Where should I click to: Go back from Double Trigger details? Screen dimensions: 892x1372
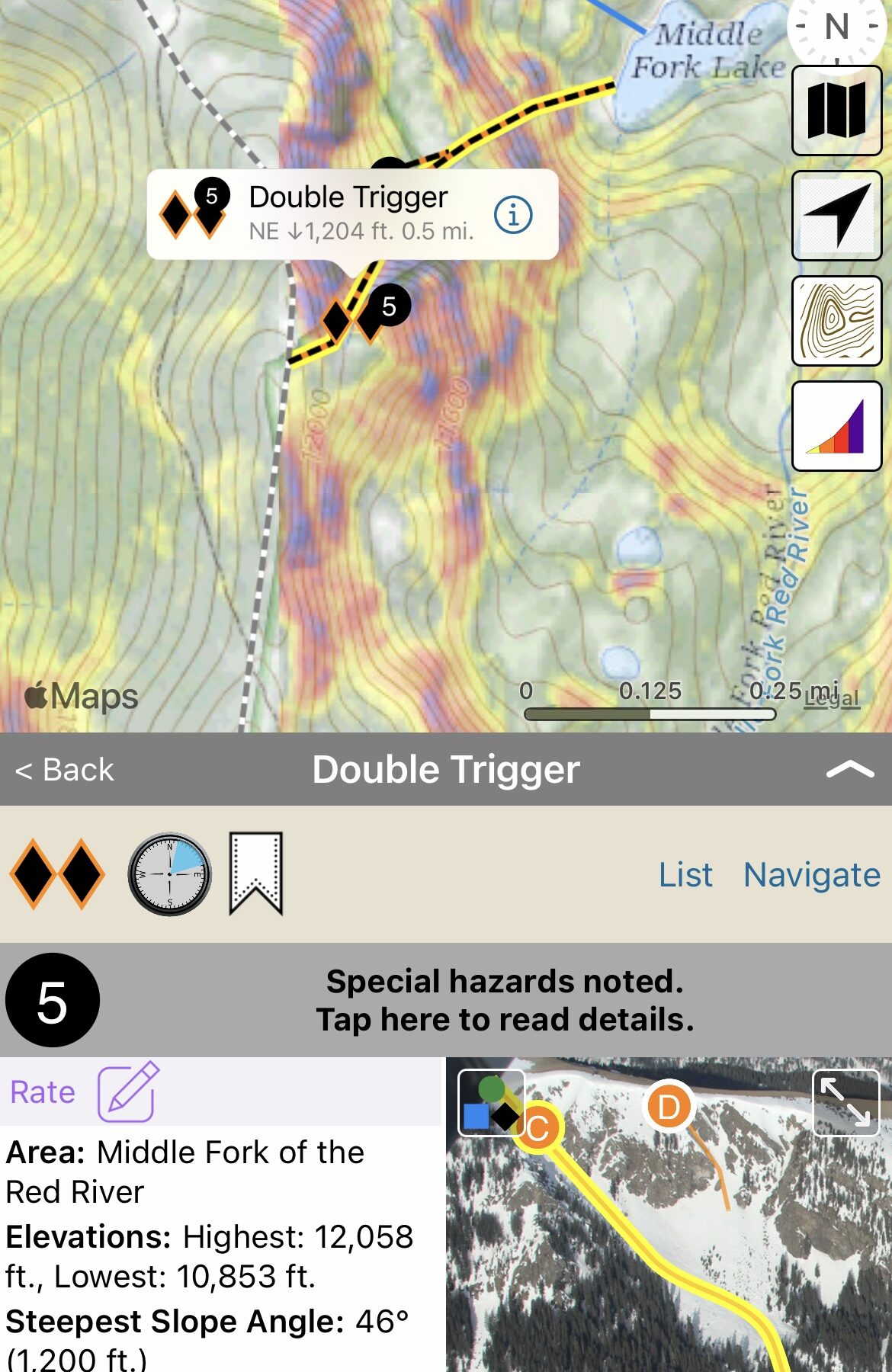65,770
